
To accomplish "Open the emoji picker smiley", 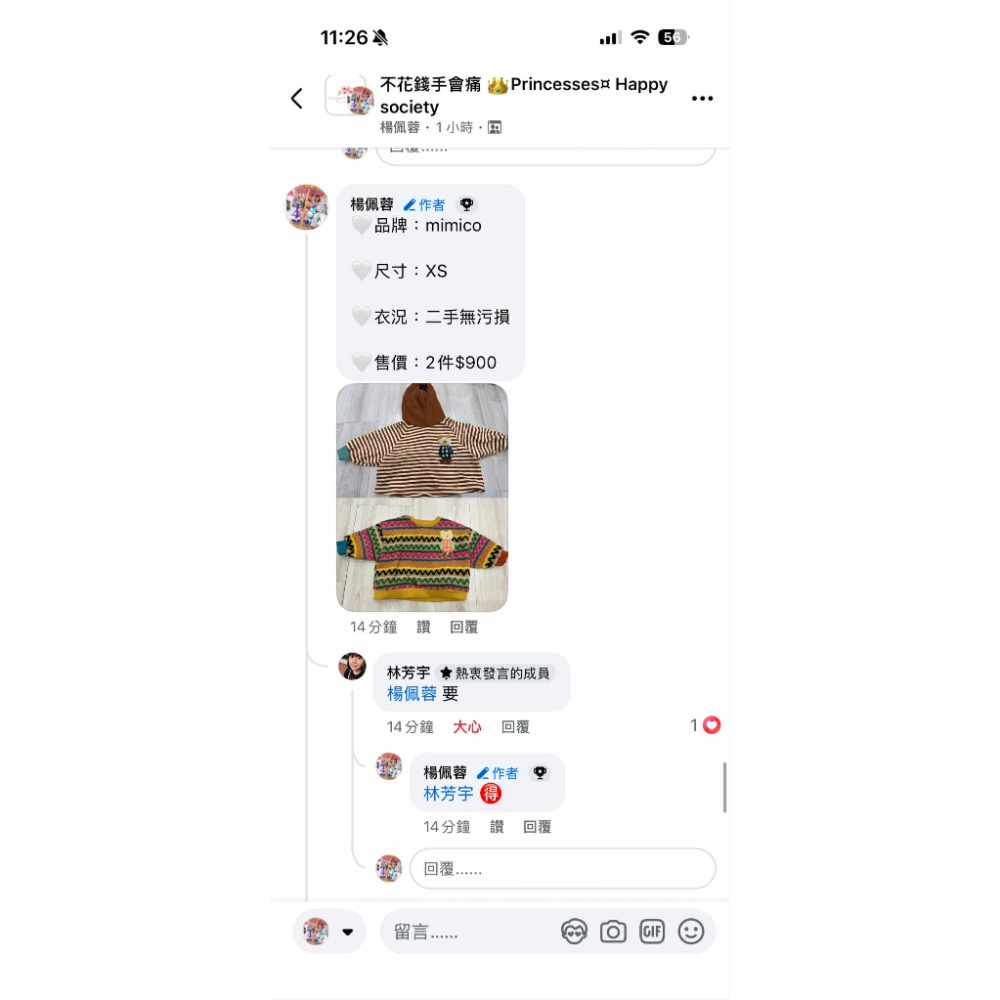I will [691, 932].
